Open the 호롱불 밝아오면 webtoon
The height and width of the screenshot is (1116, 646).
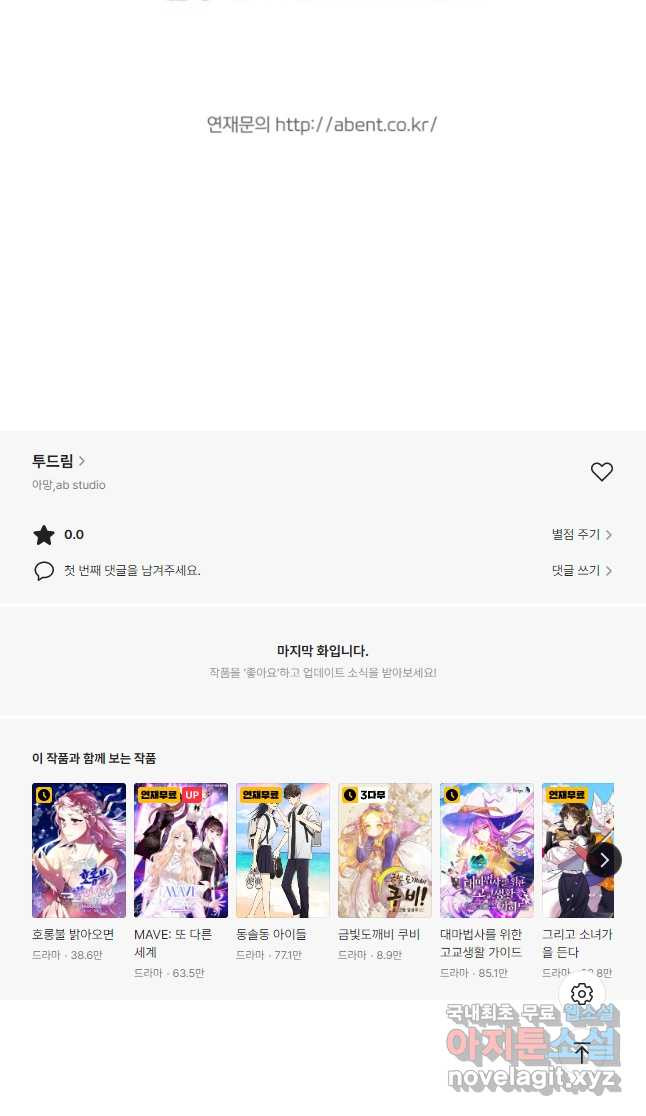79,851
